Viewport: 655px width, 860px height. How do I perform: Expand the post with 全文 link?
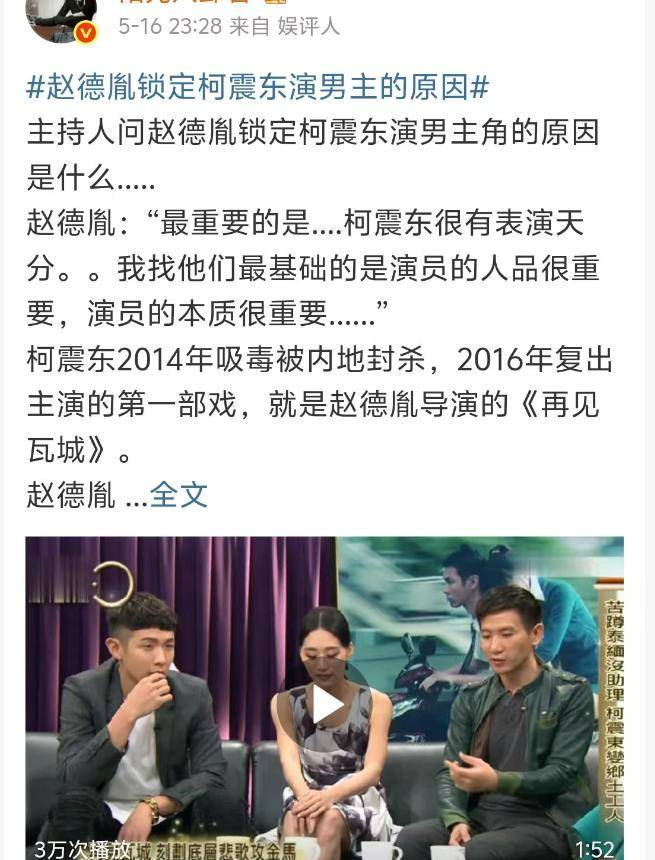179,494
